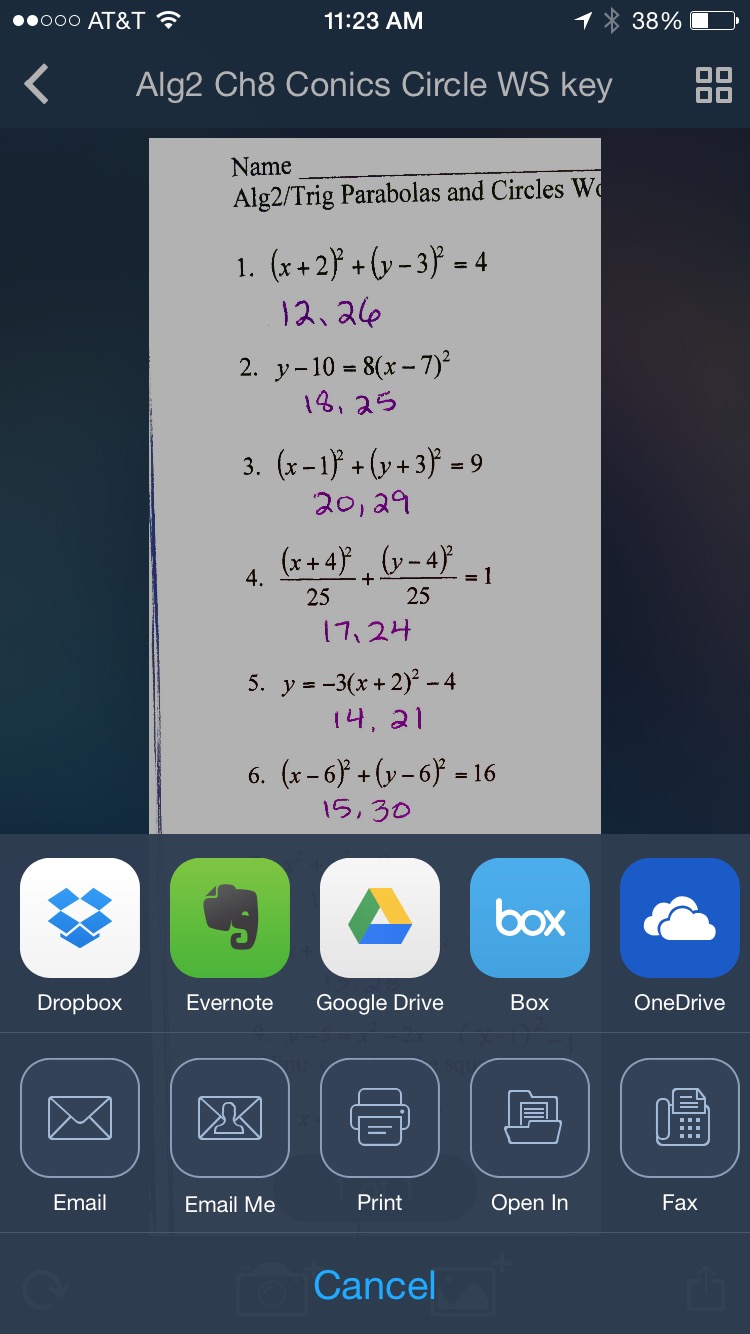Screen dimensions: 750x1334
Task: Select the Email option
Action: (x=80, y=1118)
